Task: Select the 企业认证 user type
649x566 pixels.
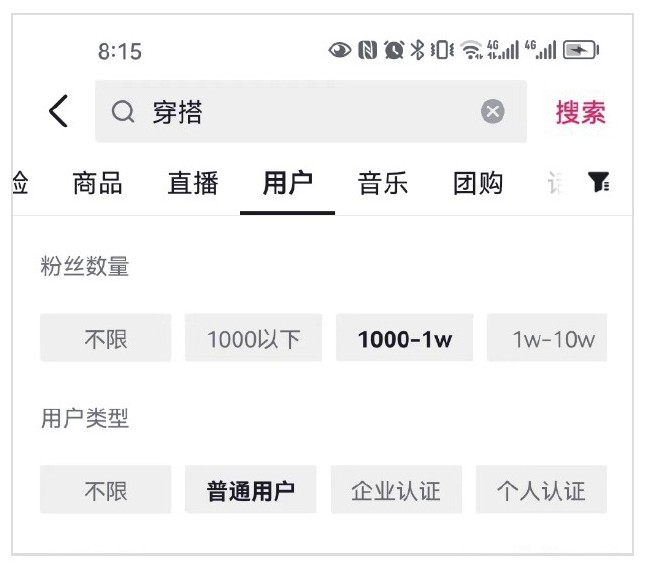Action: click(396, 491)
